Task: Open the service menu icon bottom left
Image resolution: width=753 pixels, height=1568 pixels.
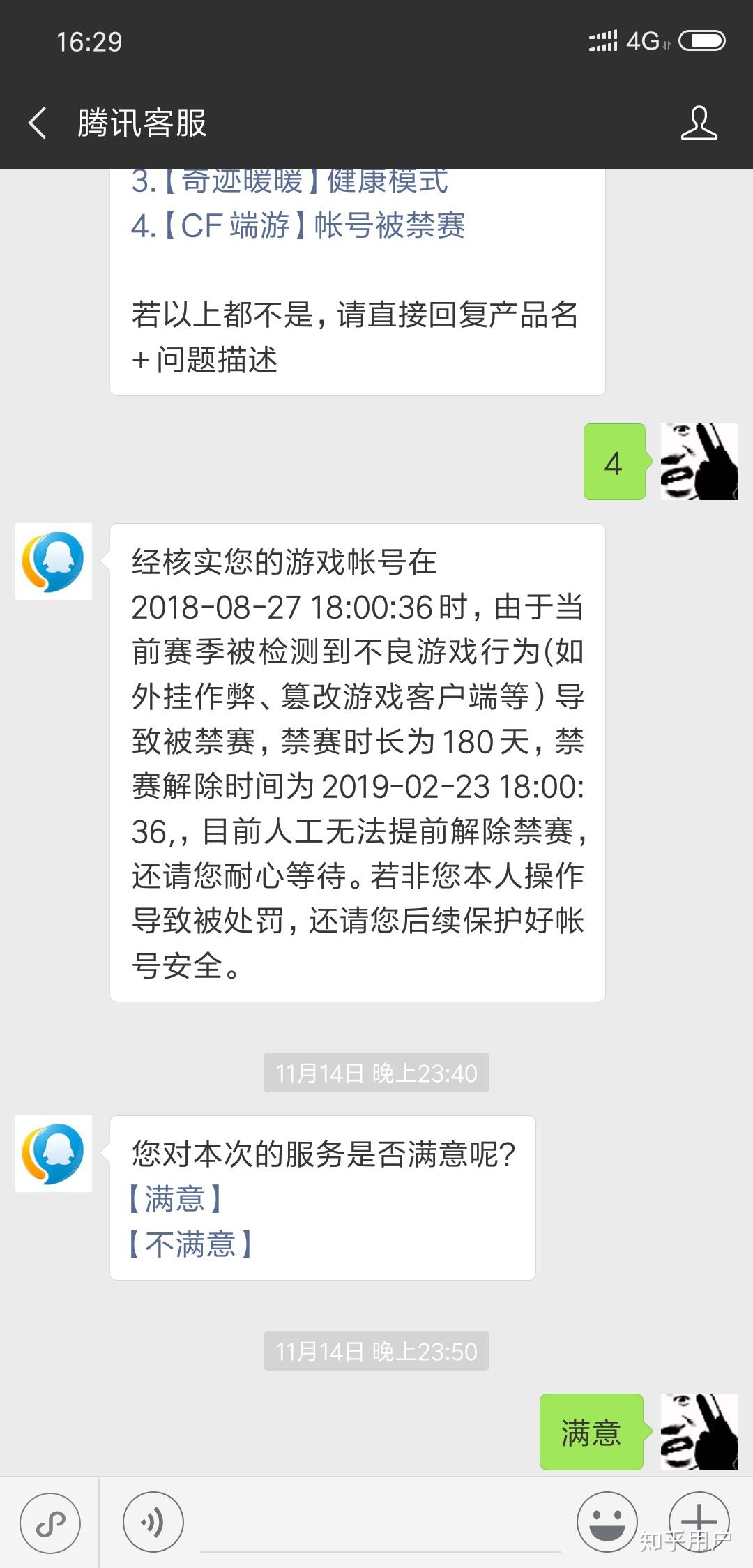Action: [51, 1523]
